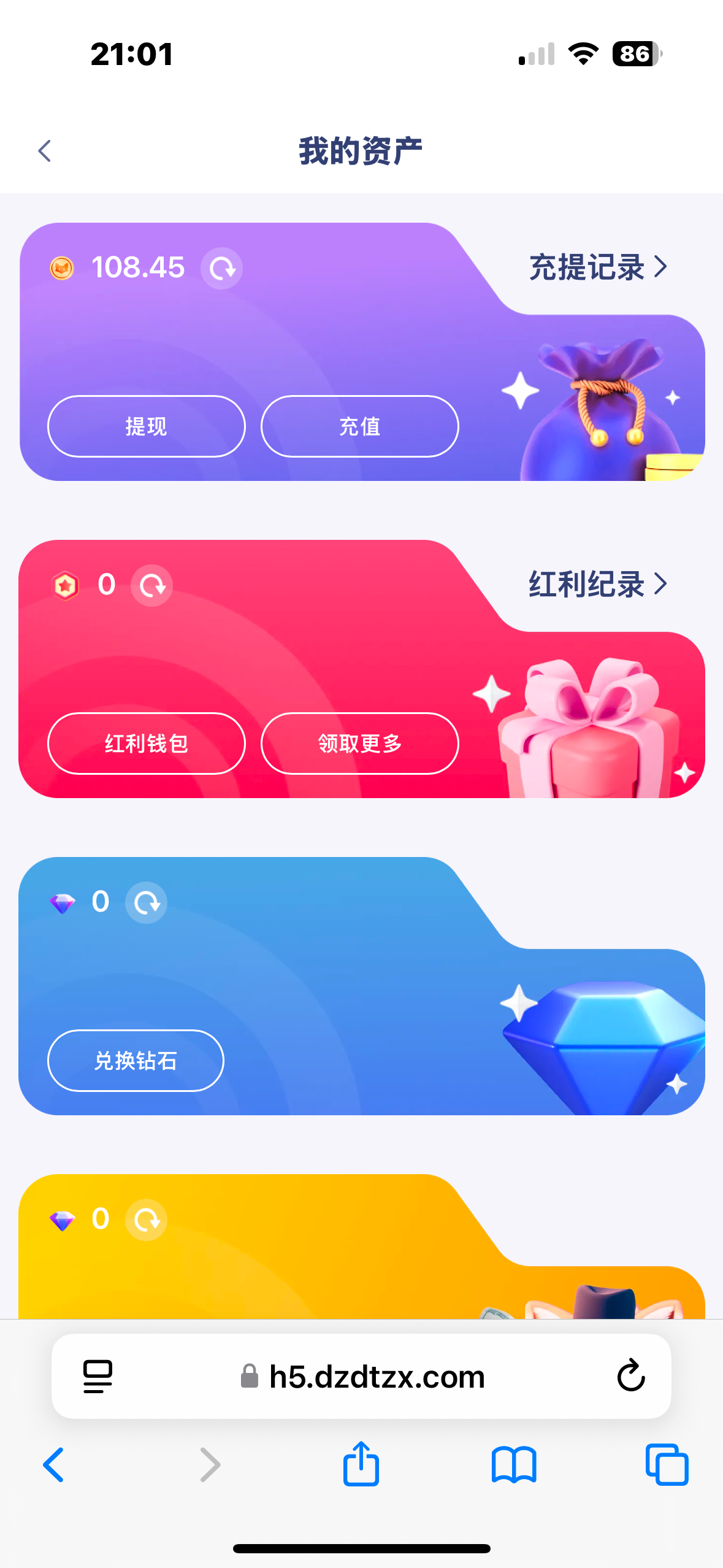Open 红利钱包
The image size is (723, 1568).
(x=146, y=744)
